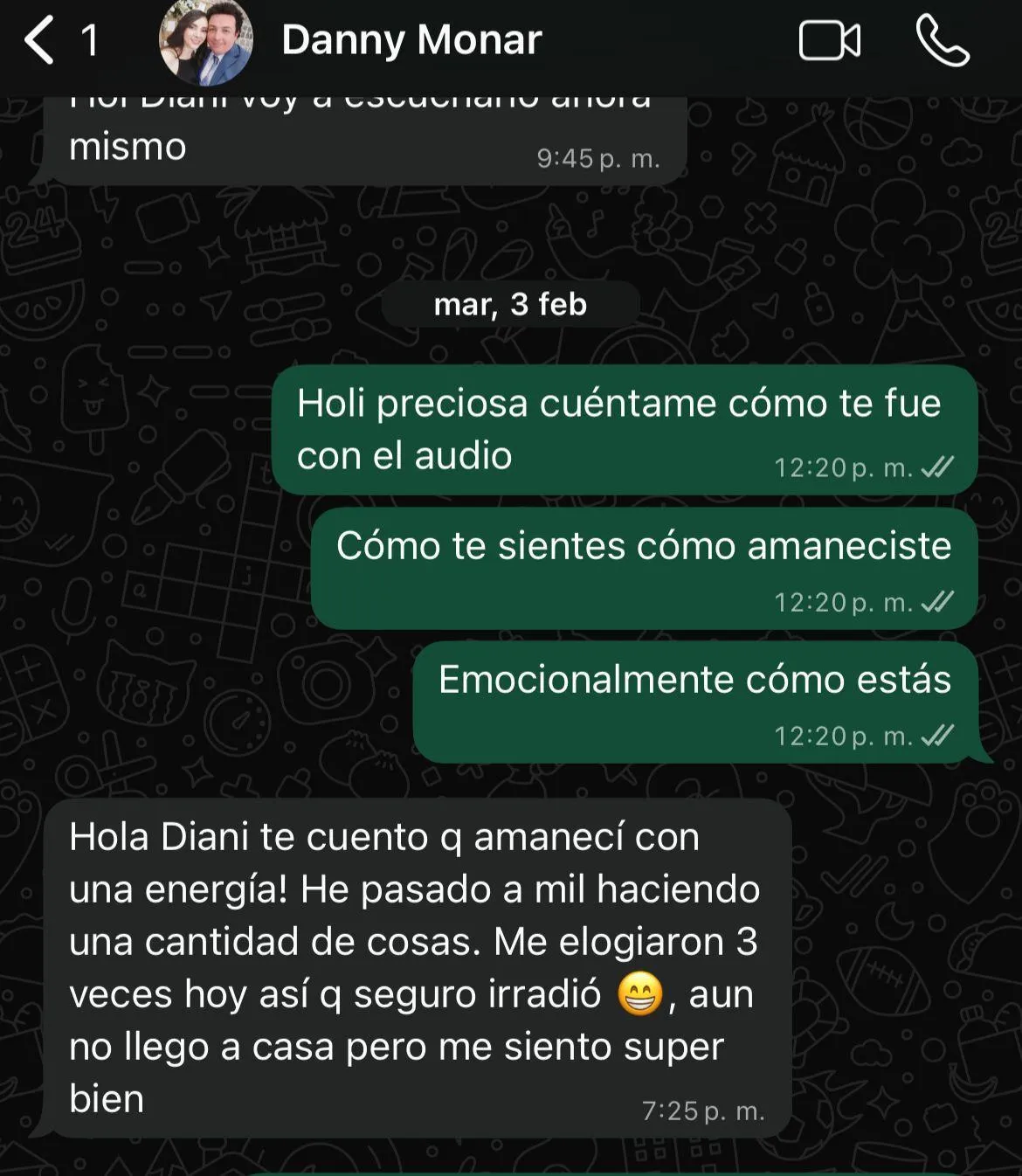Start a voice call with Danny Monar
Screen dimensions: 1022x1176
[x=942, y=41]
